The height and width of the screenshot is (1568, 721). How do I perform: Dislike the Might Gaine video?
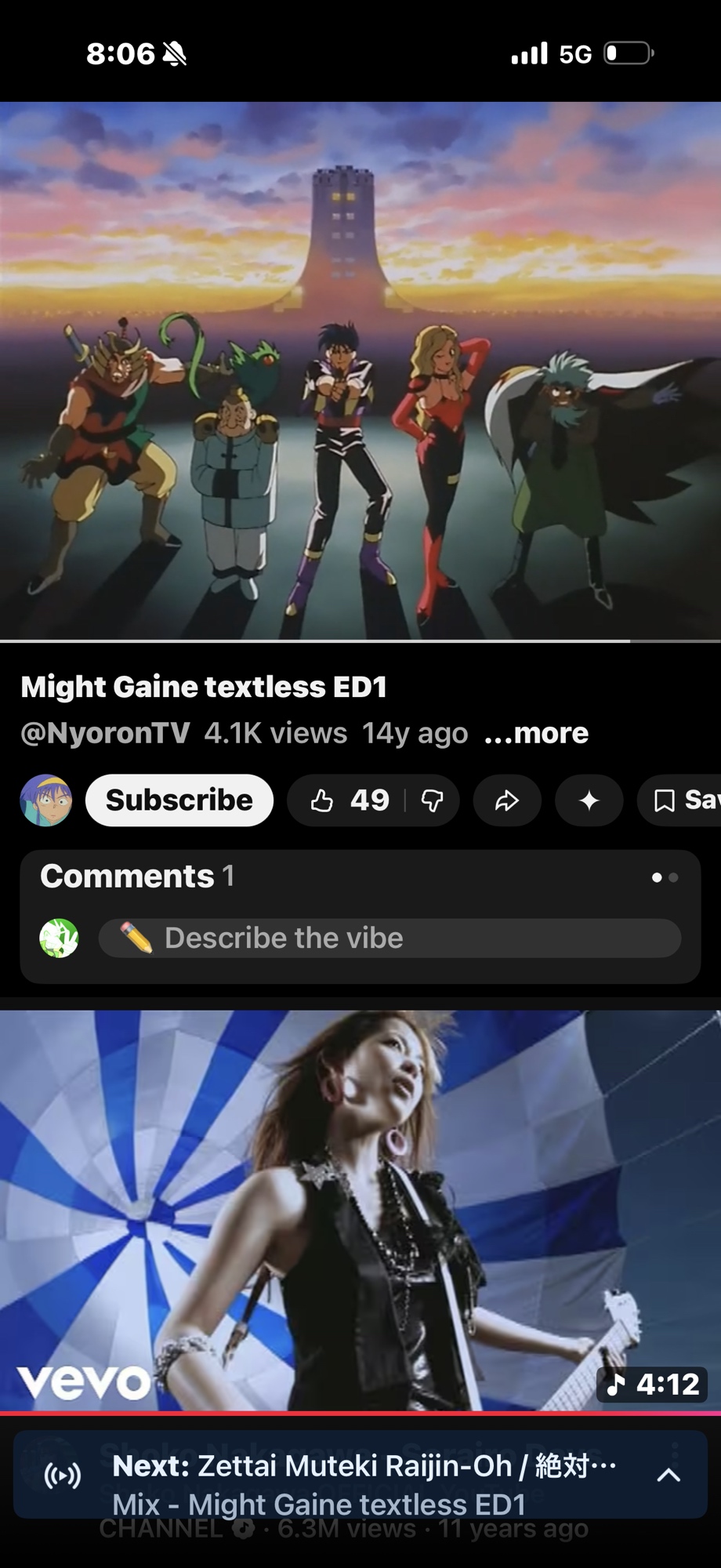432,800
